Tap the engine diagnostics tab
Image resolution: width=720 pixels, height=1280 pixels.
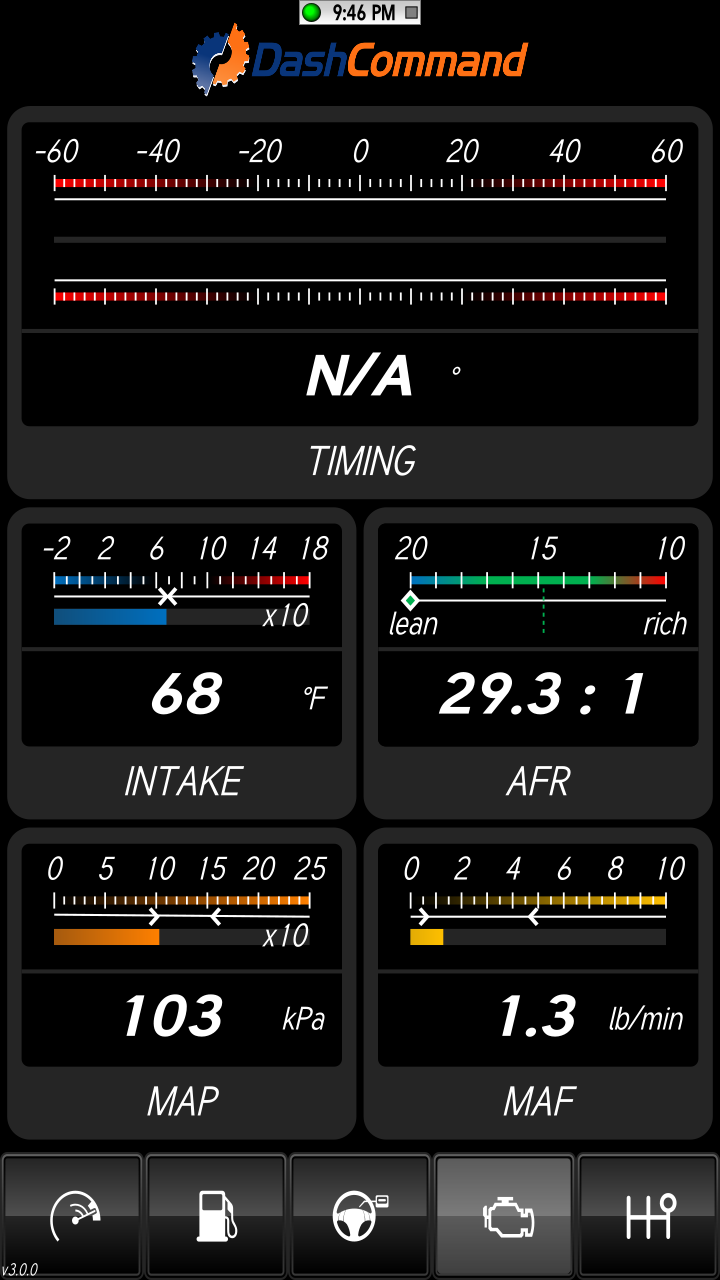pyautogui.click(x=504, y=1216)
